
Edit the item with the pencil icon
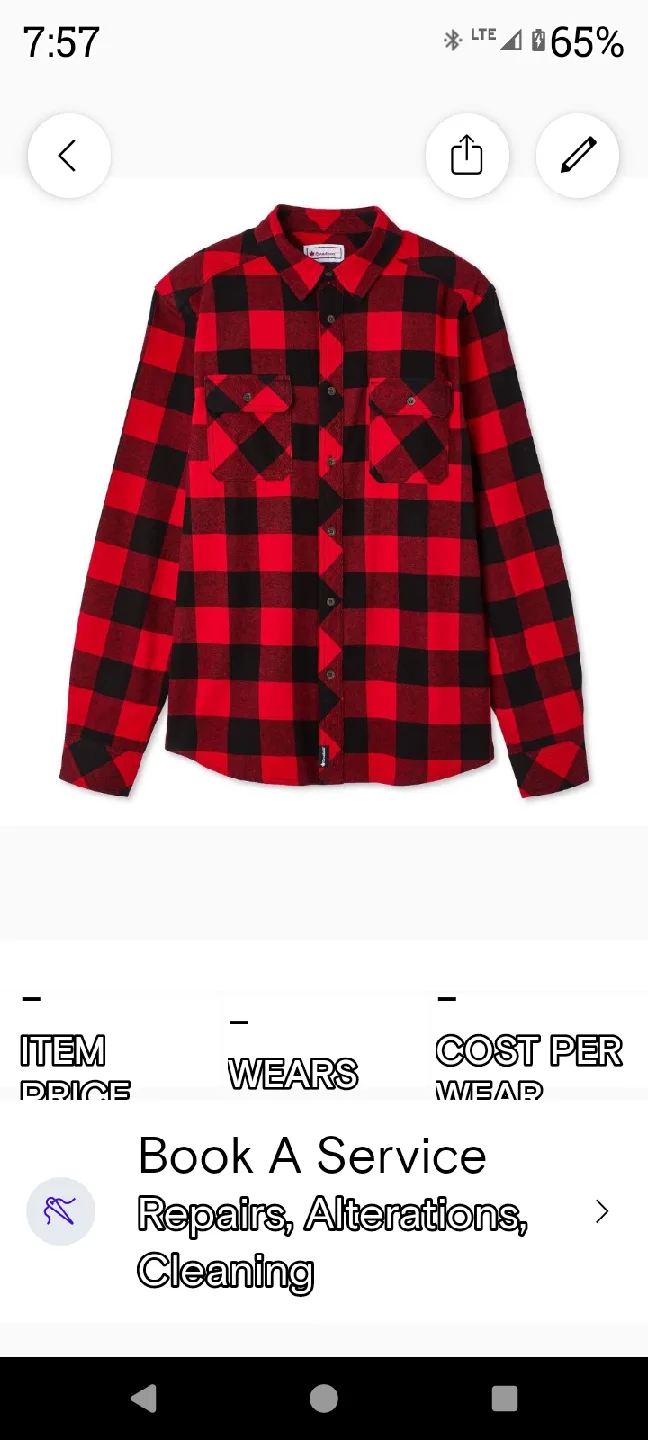pos(578,155)
